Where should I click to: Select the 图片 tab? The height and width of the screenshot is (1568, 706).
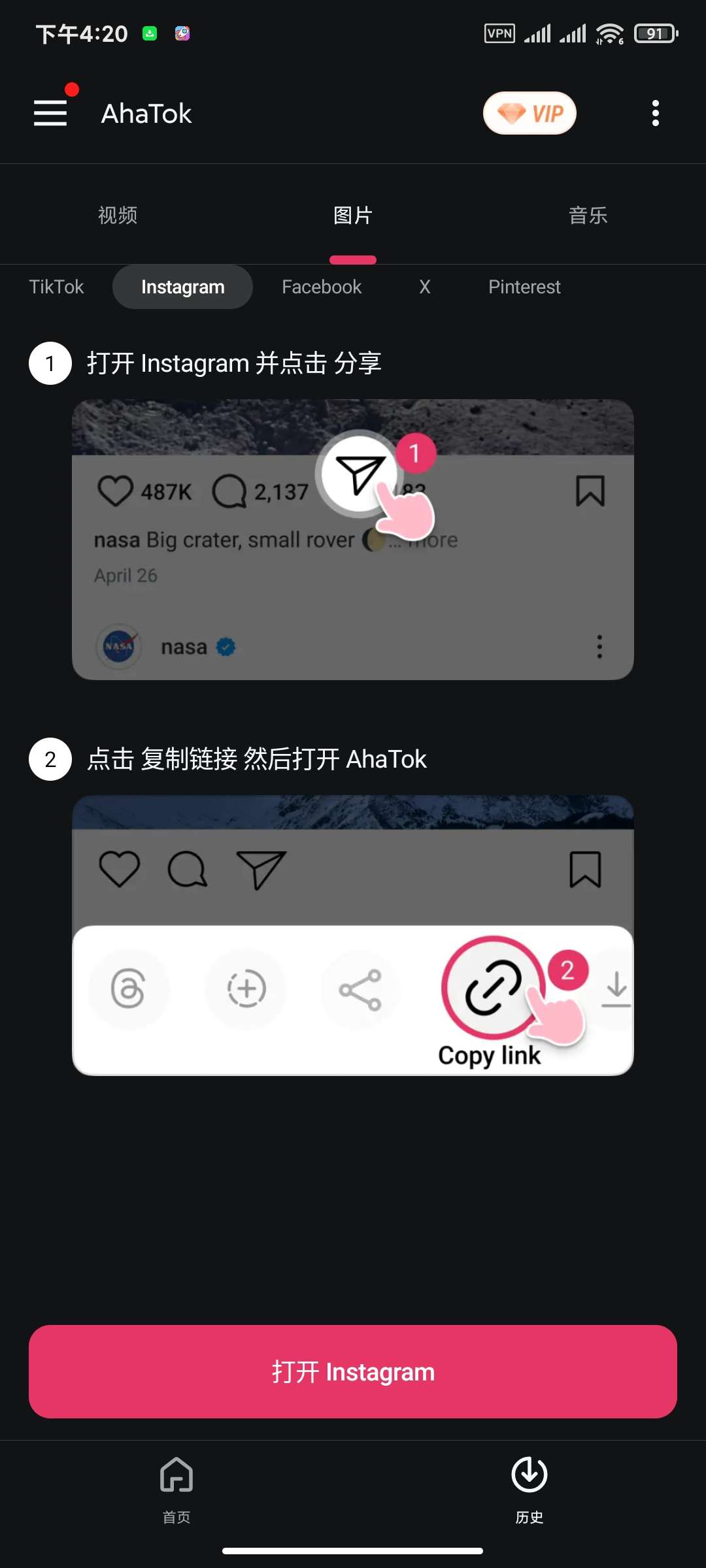click(353, 215)
